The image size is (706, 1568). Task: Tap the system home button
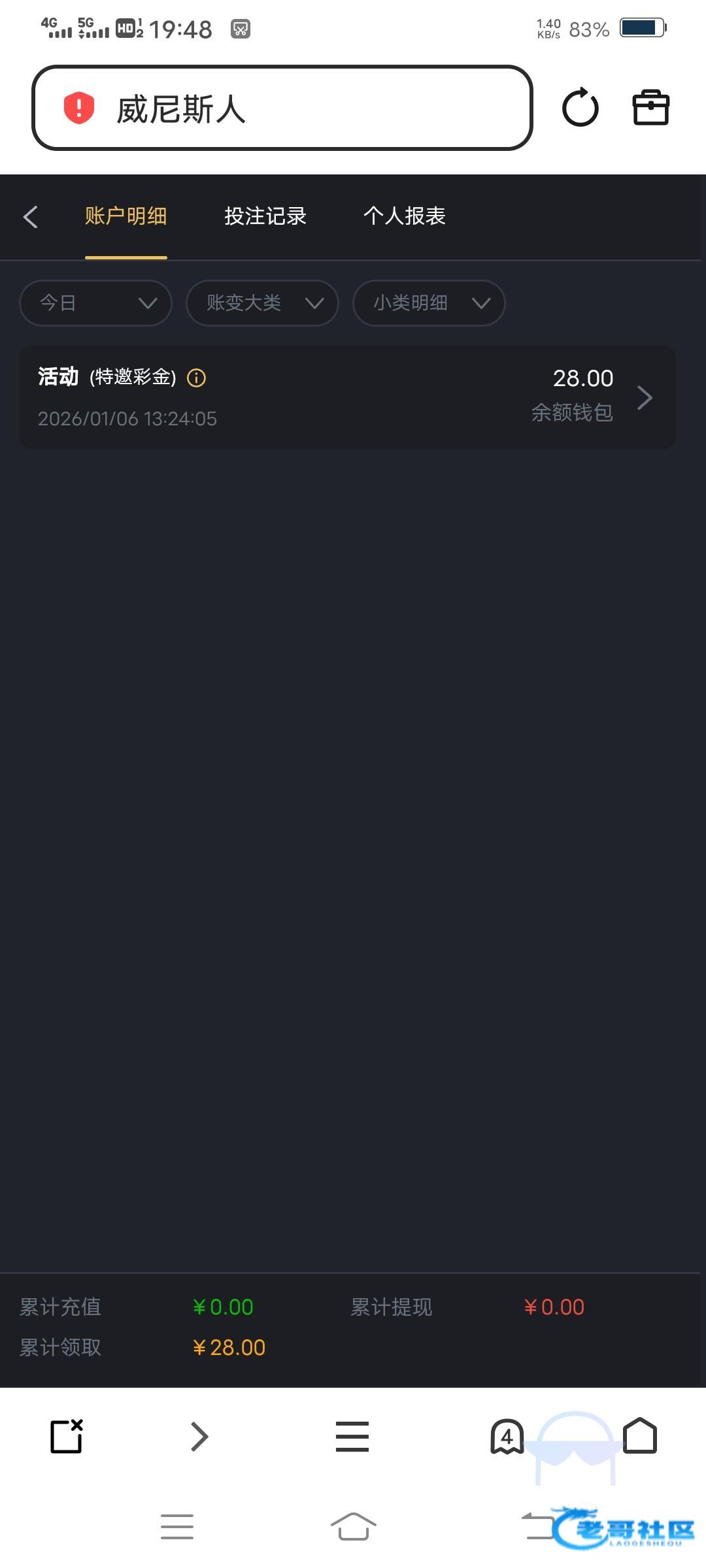(353, 1527)
